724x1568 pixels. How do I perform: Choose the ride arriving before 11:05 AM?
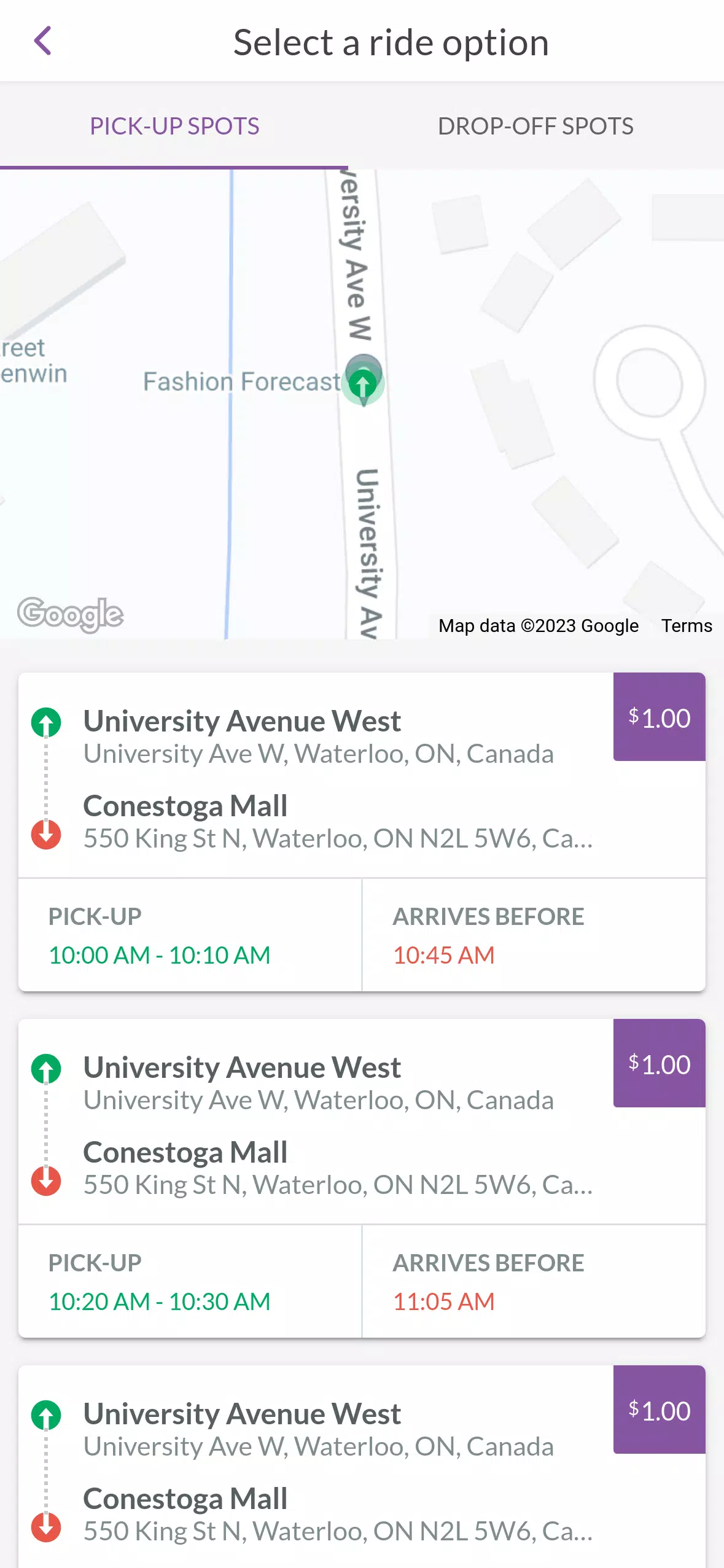(362, 1178)
